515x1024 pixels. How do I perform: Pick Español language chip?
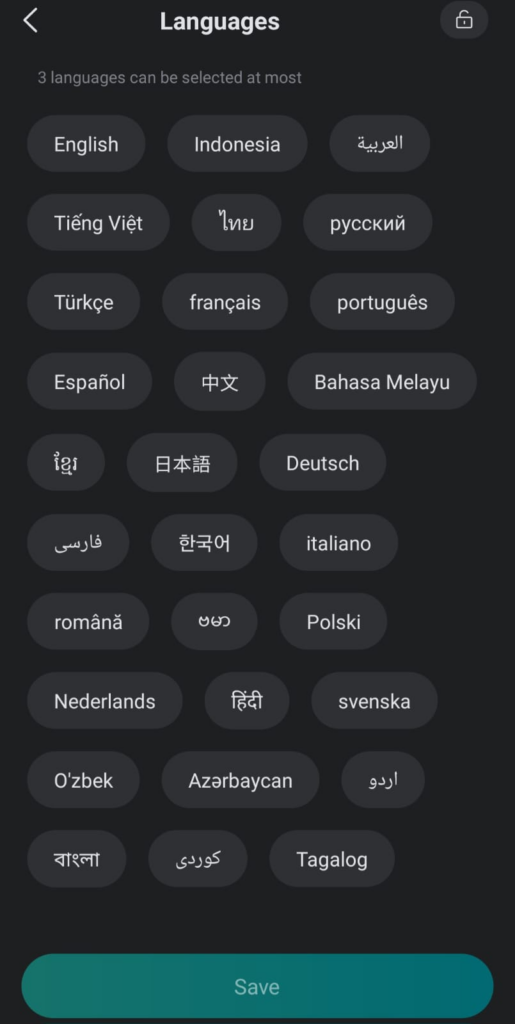tap(89, 381)
